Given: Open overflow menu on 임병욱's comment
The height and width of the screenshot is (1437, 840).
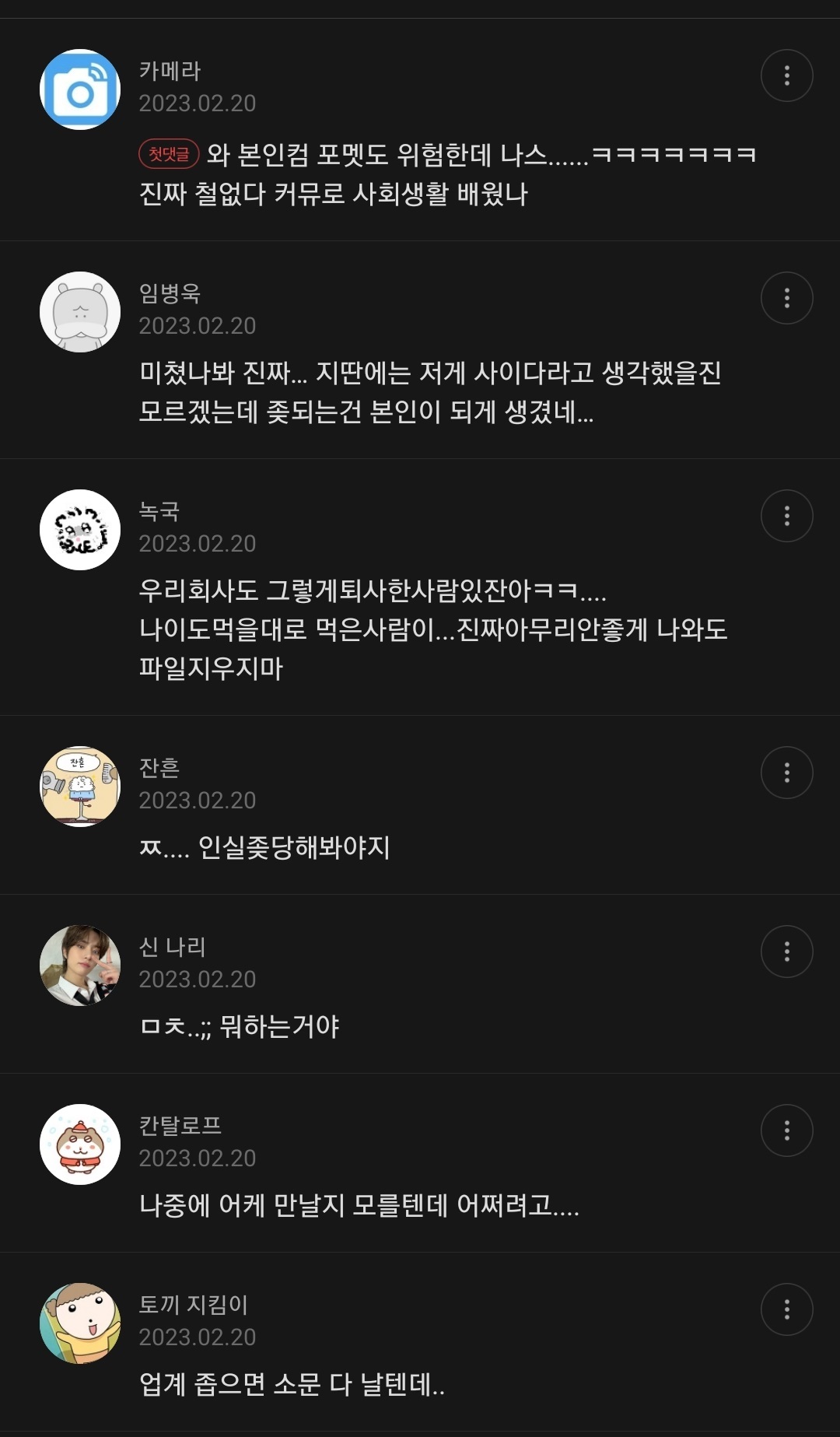Looking at the screenshot, I should [786, 298].
